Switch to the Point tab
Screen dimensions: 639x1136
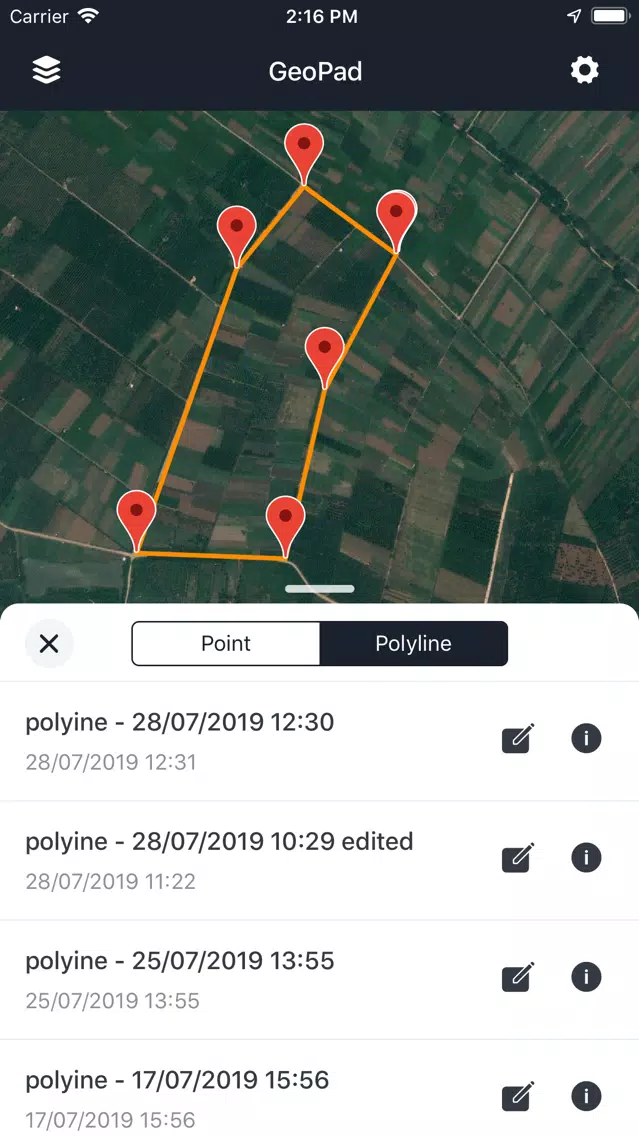pos(226,643)
